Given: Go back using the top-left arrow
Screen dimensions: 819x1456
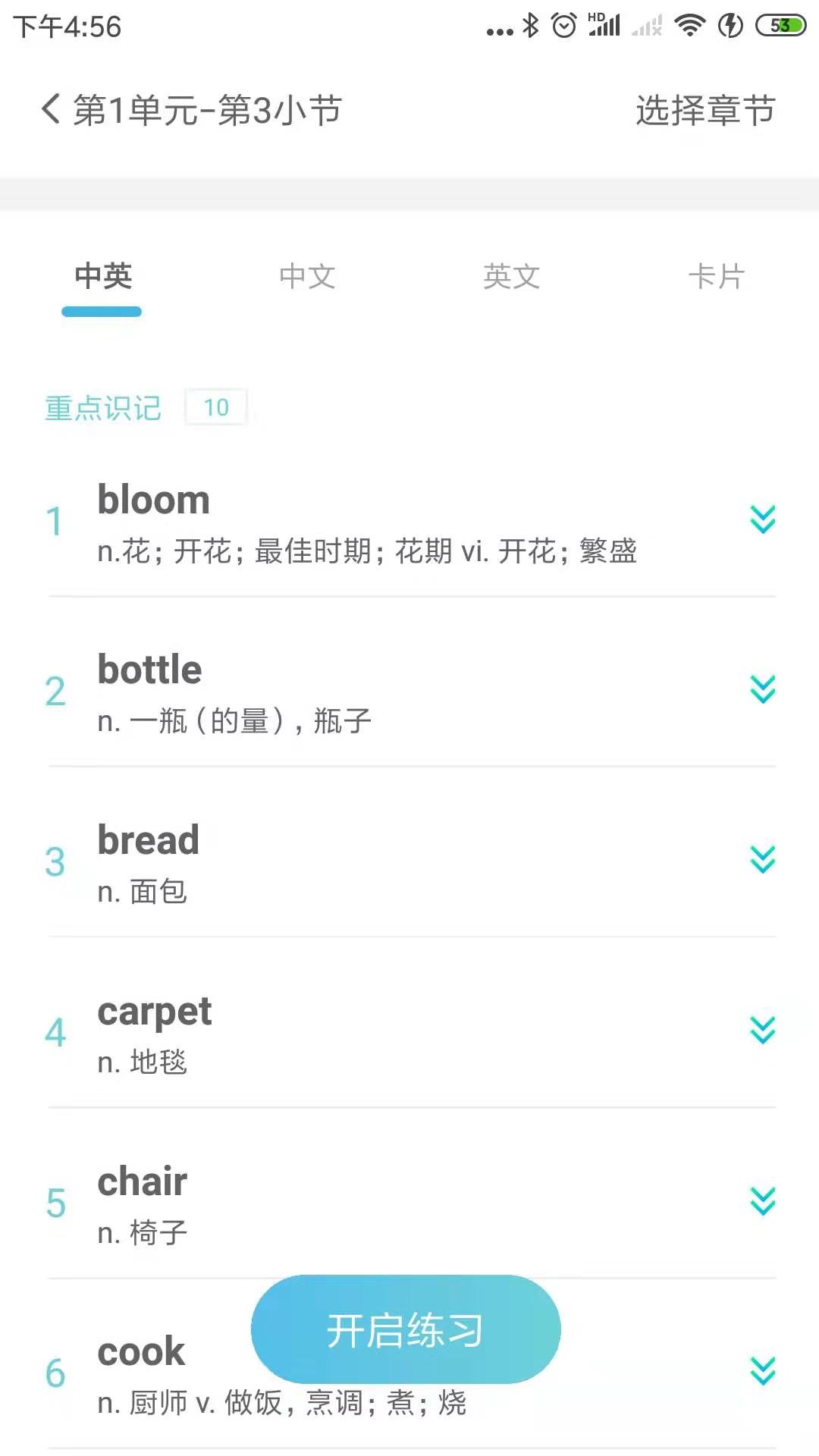Looking at the screenshot, I should tap(51, 109).
